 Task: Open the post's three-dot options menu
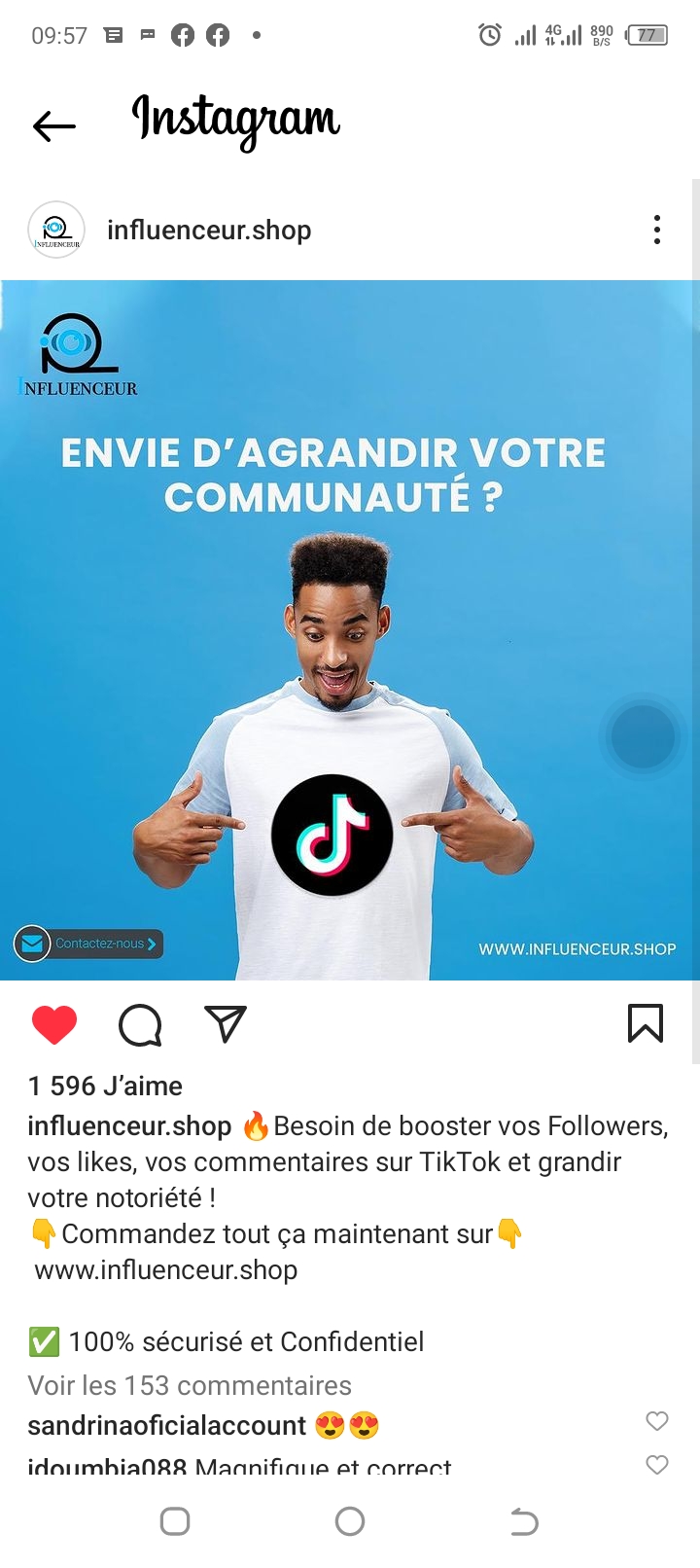point(657,231)
